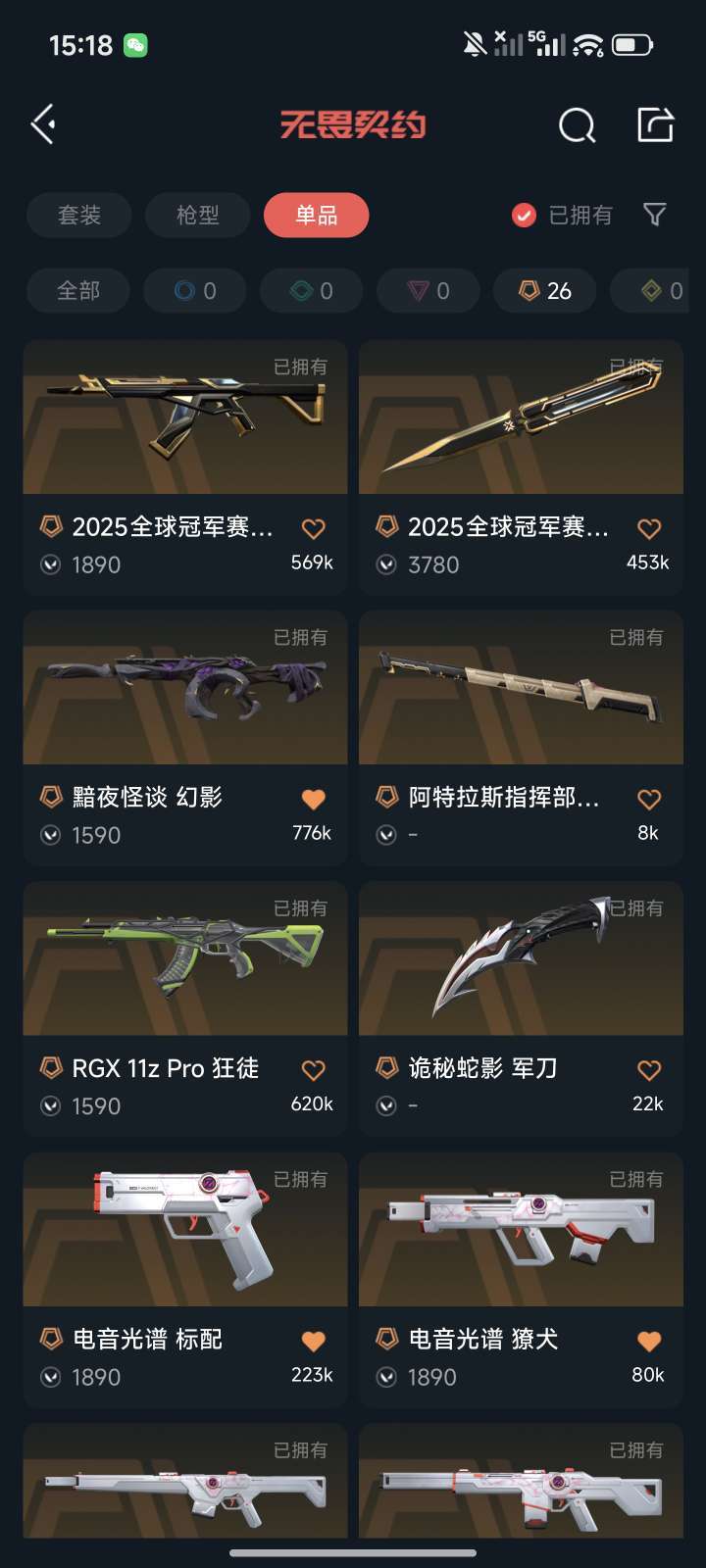Select the teal diamond rarity filter chip
The height and width of the screenshot is (1568, 706).
pos(311,290)
